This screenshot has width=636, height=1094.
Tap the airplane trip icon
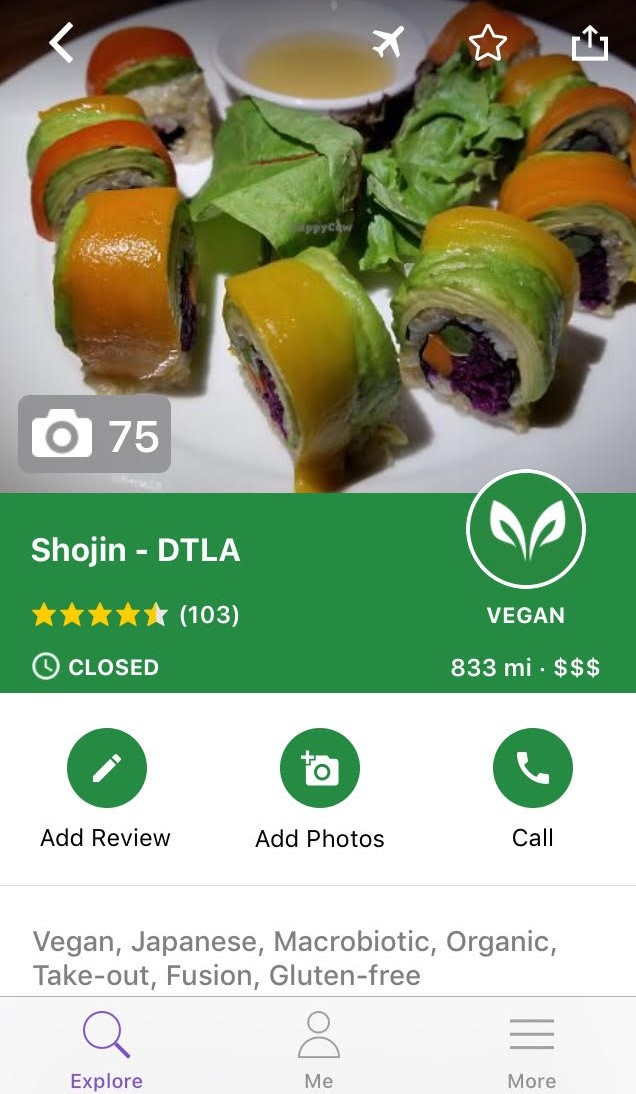[387, 43]
